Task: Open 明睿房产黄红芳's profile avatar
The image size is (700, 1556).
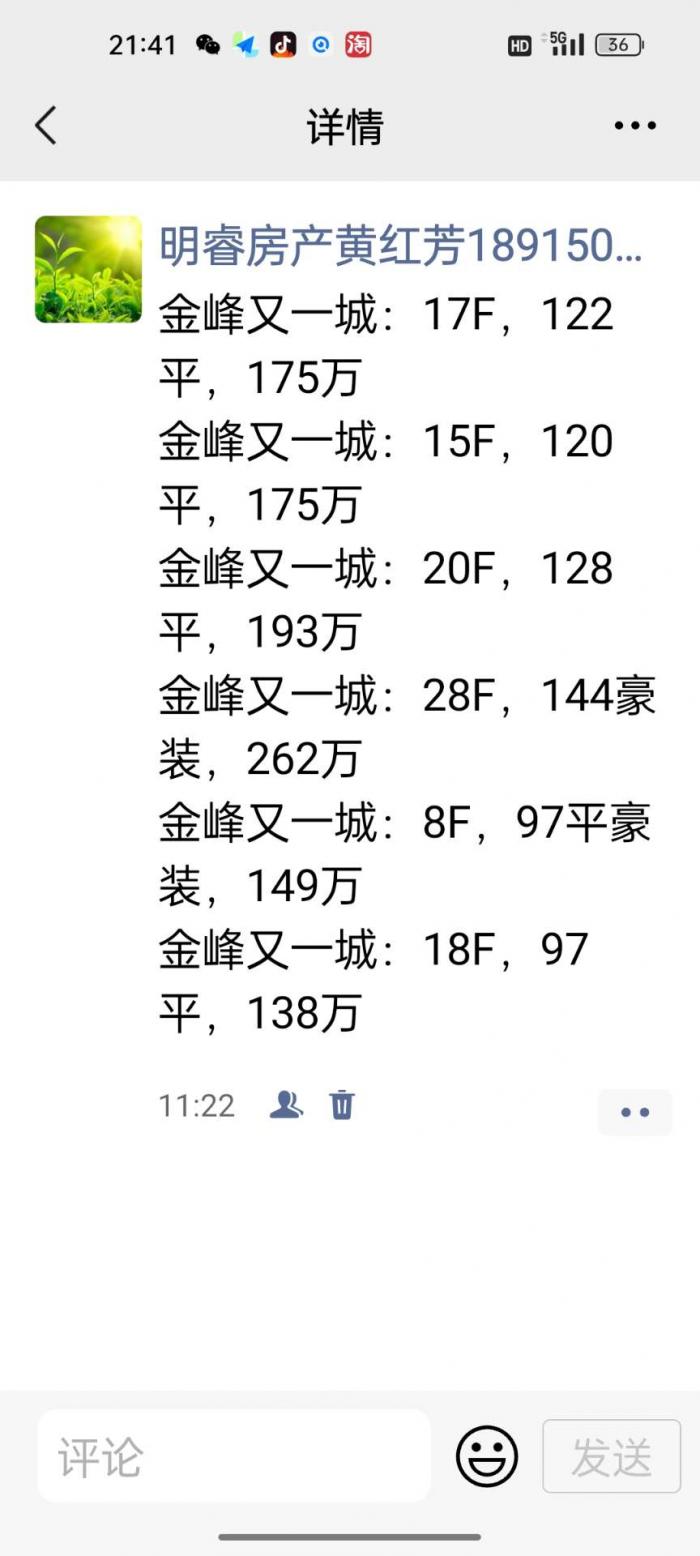Action: coord(88,269)
